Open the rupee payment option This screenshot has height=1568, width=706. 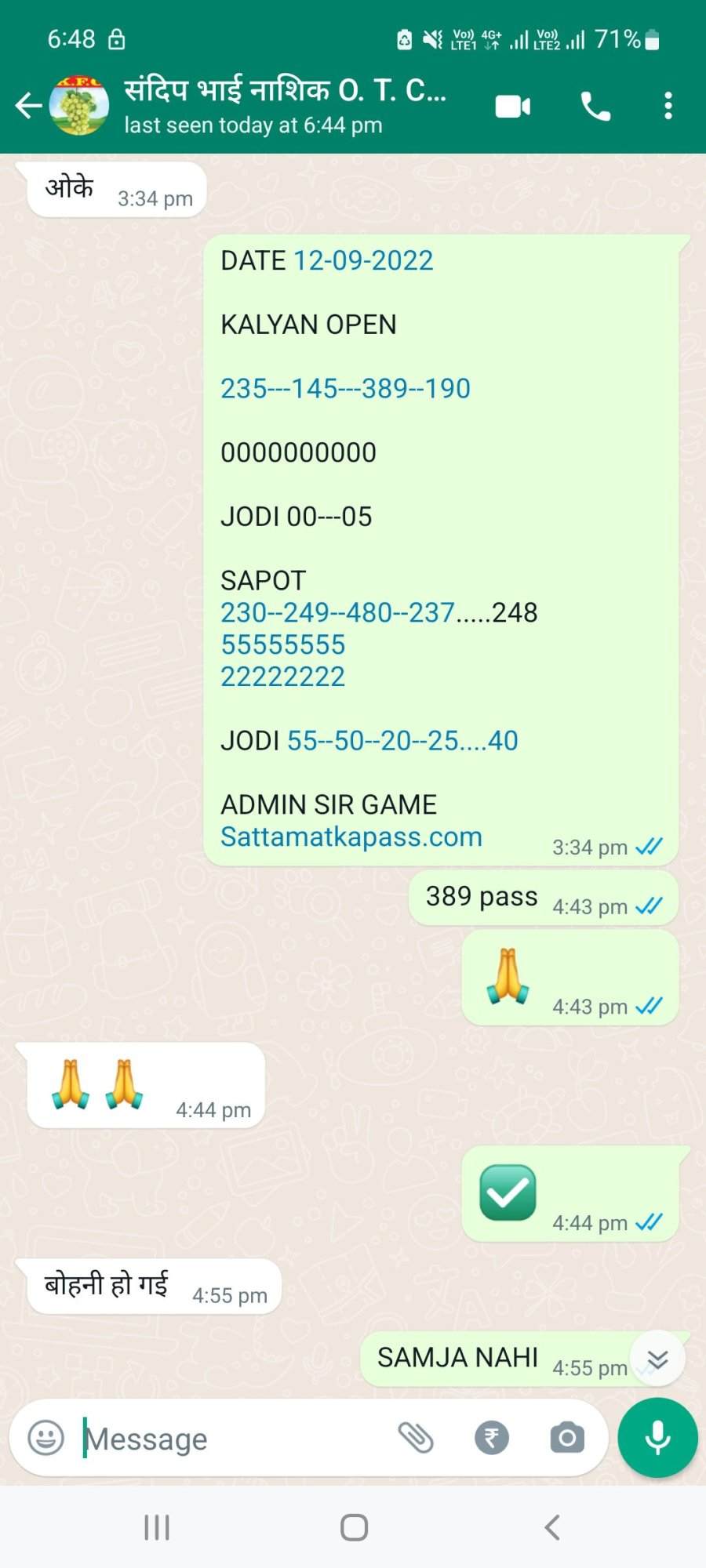pos(492,1438)
